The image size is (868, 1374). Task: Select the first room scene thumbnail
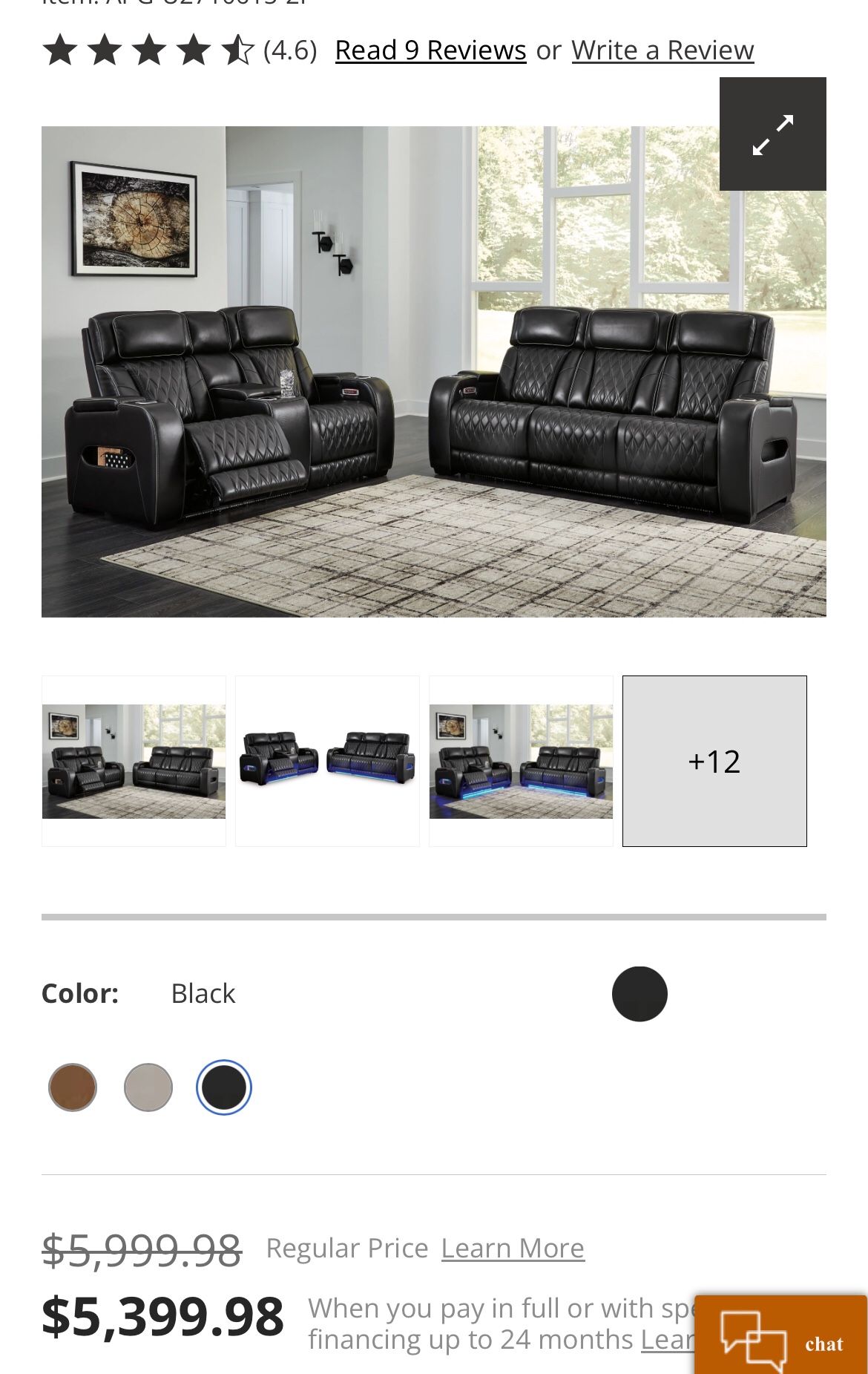tap(134, 761)
